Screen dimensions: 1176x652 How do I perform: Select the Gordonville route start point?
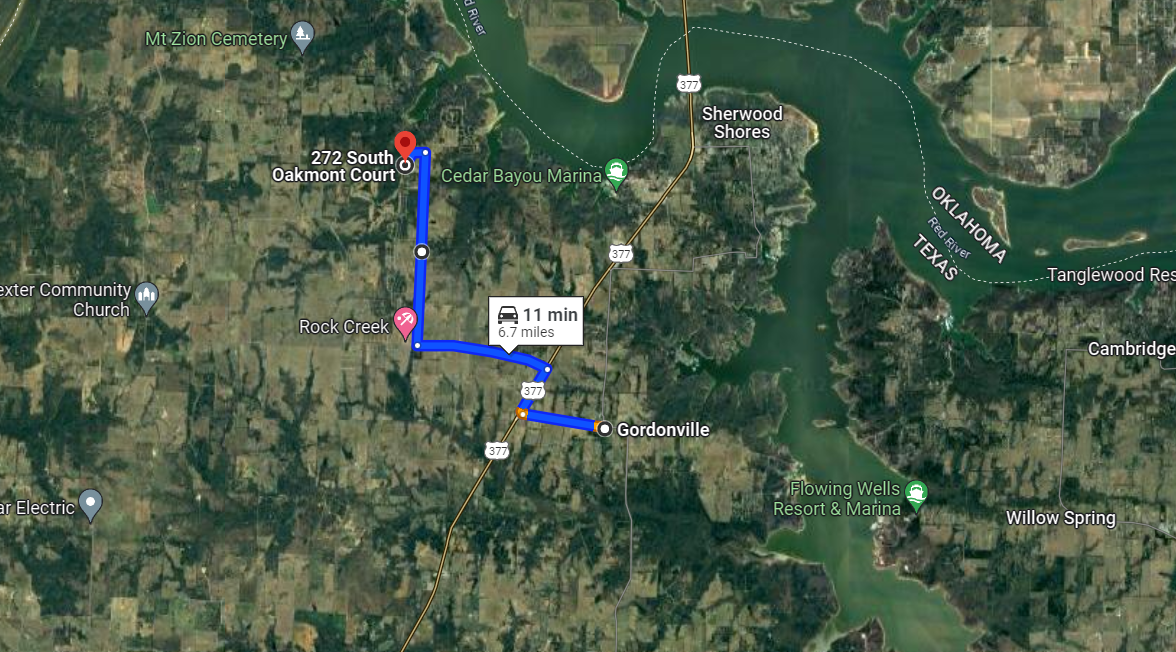[604, 428]
